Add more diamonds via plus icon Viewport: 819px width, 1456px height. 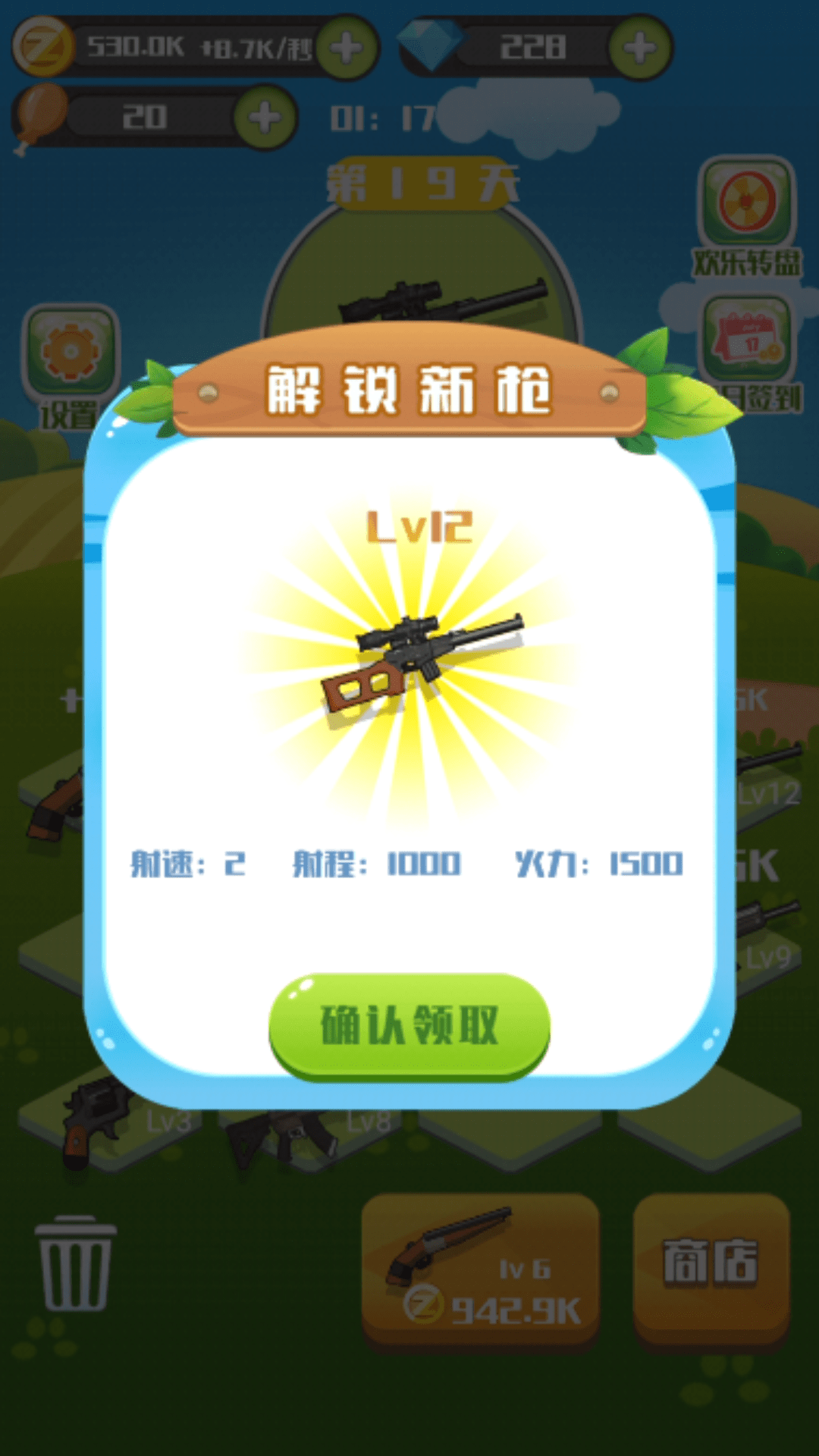tap(640, 49)
